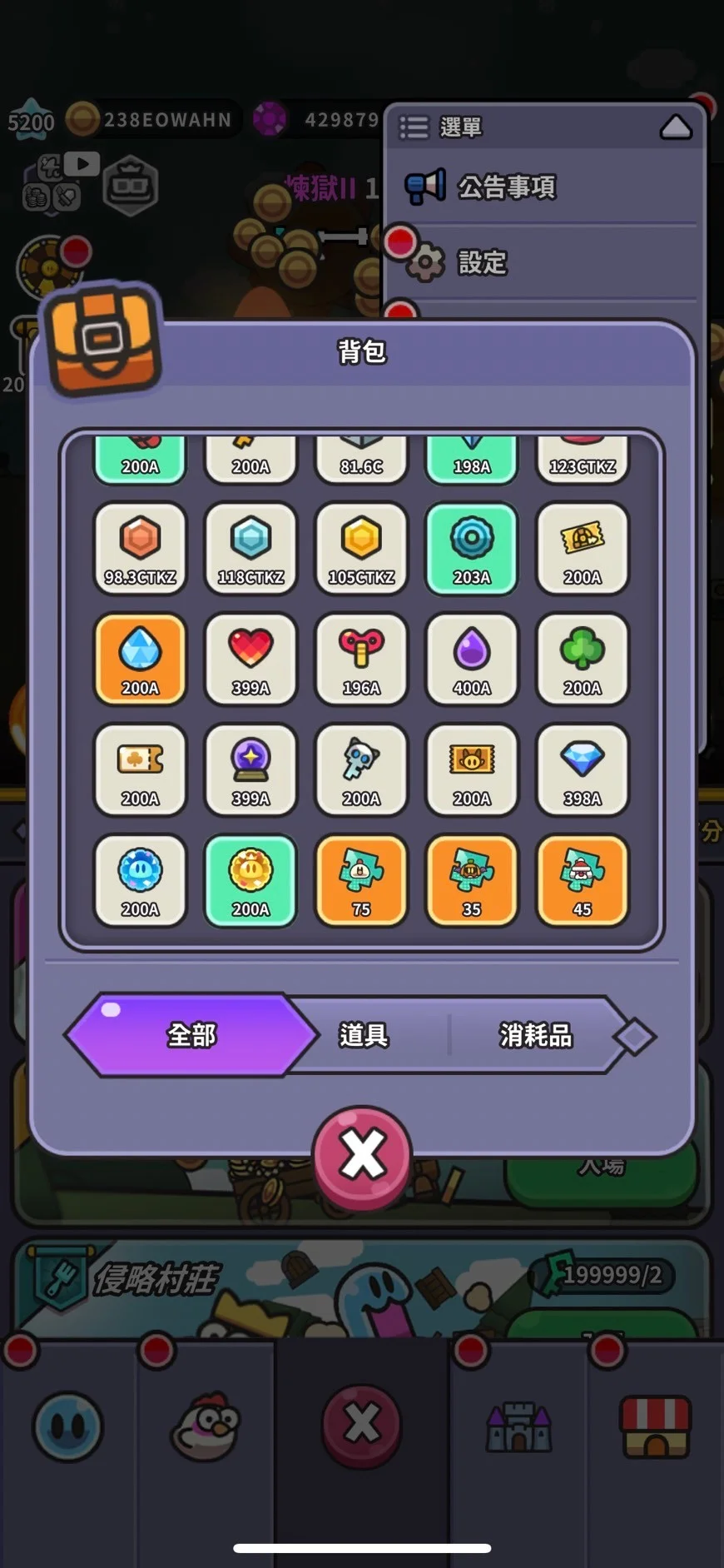Select the crystal ball item 399A
Image resolution: width=724 pixels, height=1568 pixels.
pyautogui.click(x=250, y=769)
